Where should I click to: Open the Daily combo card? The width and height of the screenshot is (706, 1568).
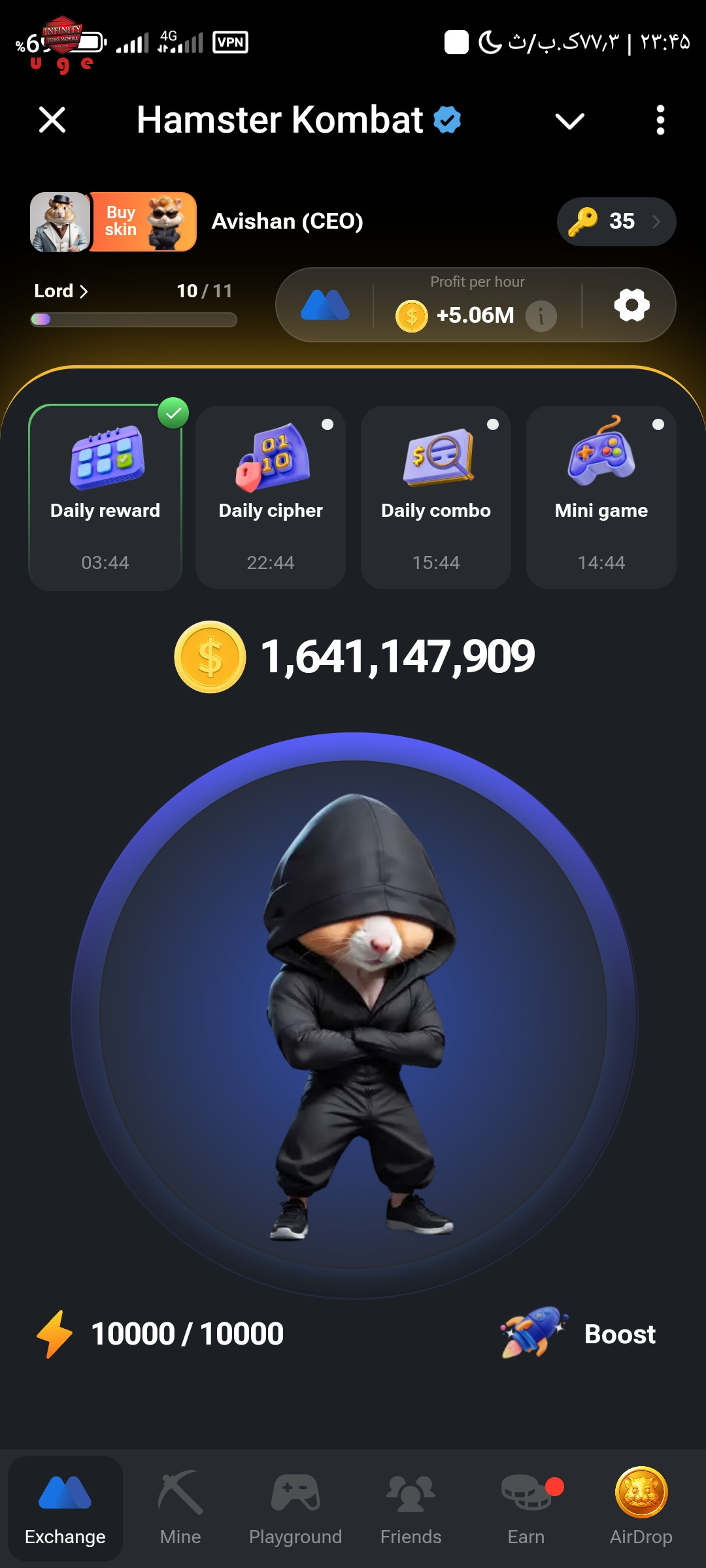(x=436, y=497)
